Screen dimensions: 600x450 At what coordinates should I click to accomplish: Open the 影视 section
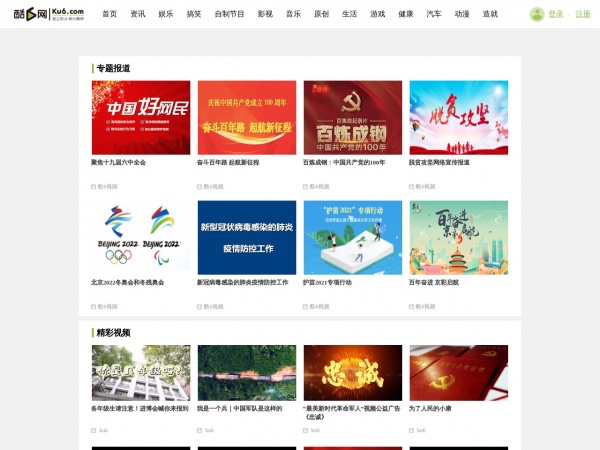[265, 14]
